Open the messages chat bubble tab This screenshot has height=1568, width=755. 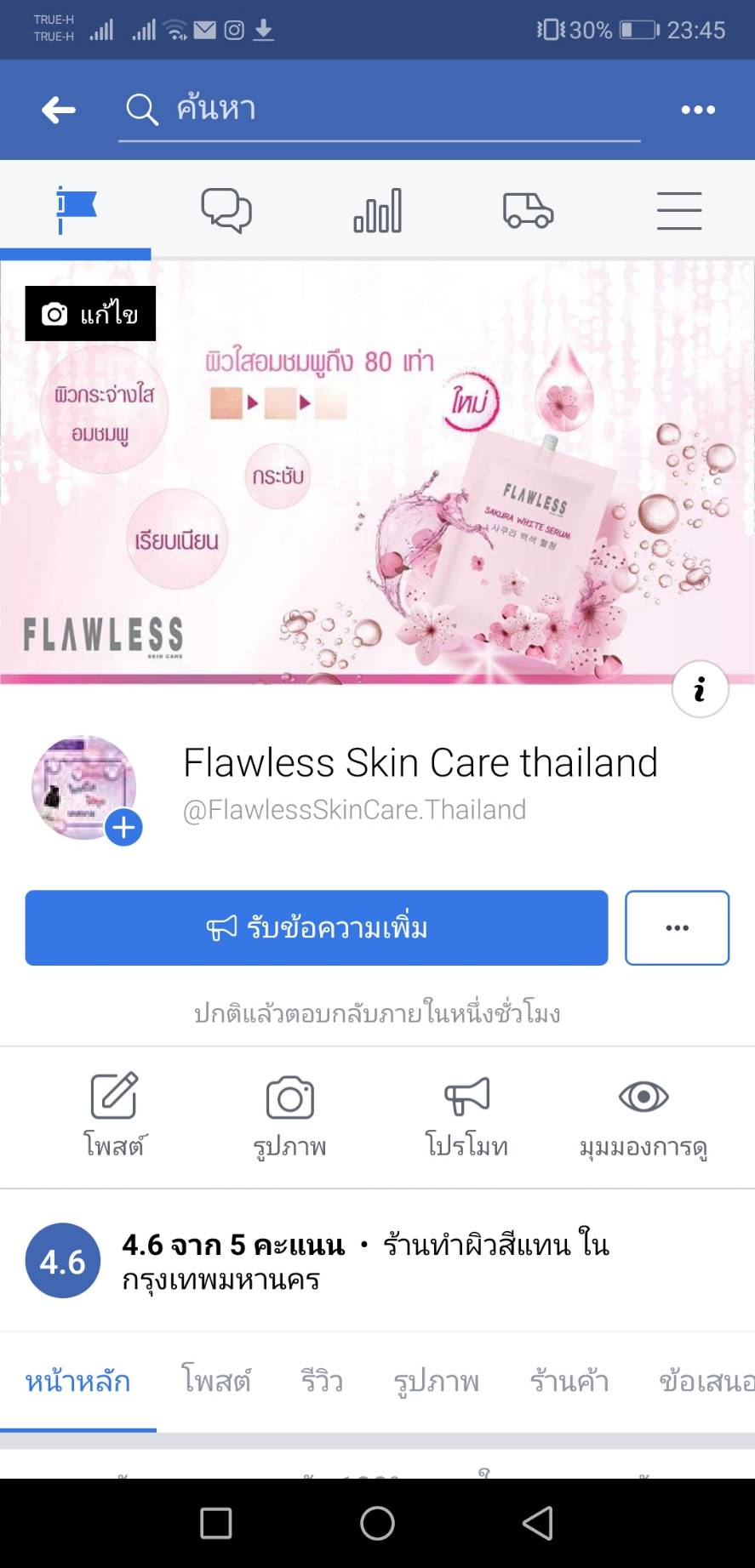tap(226, 210)
